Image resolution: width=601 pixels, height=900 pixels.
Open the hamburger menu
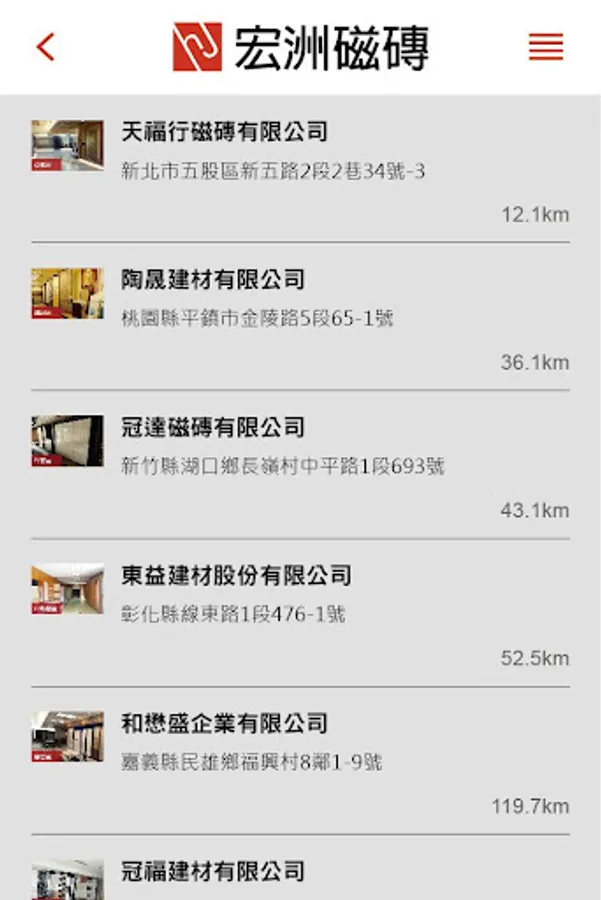[x=545, y=47]
